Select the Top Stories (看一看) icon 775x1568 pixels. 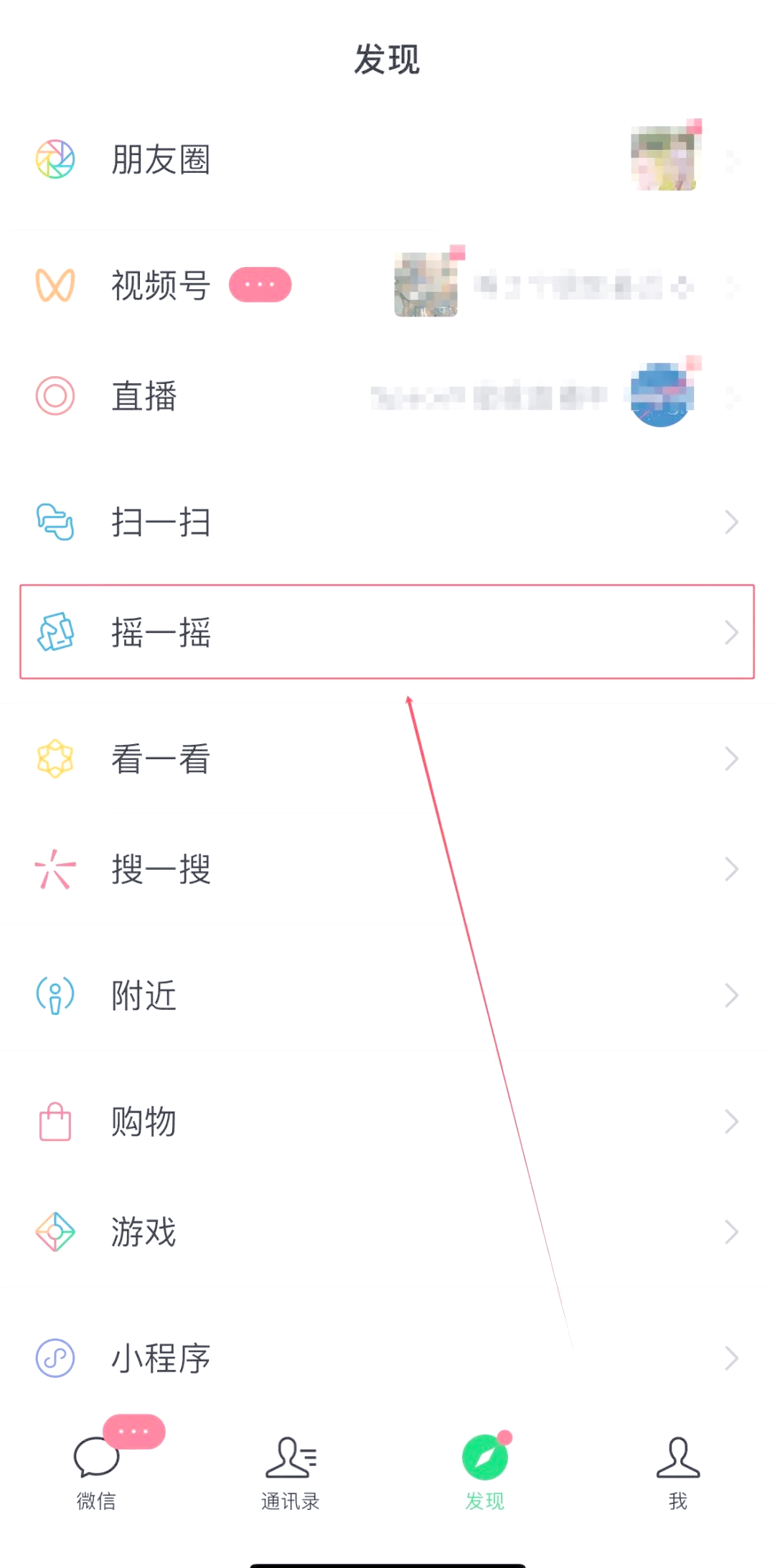pyautogui.click(x=54, y=759)
